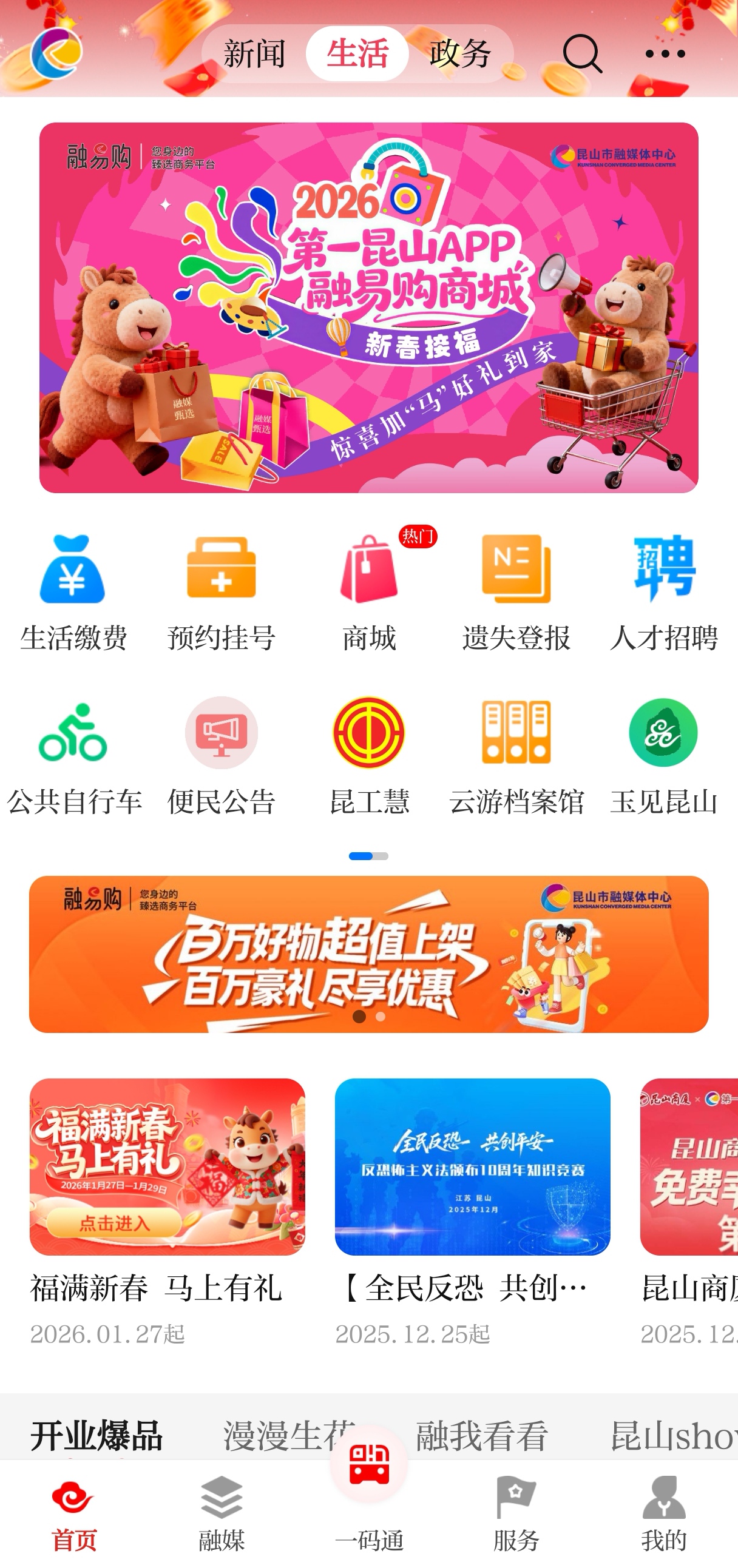
Task: Open the three-dot more menu
Action: (x=665, y=53)
